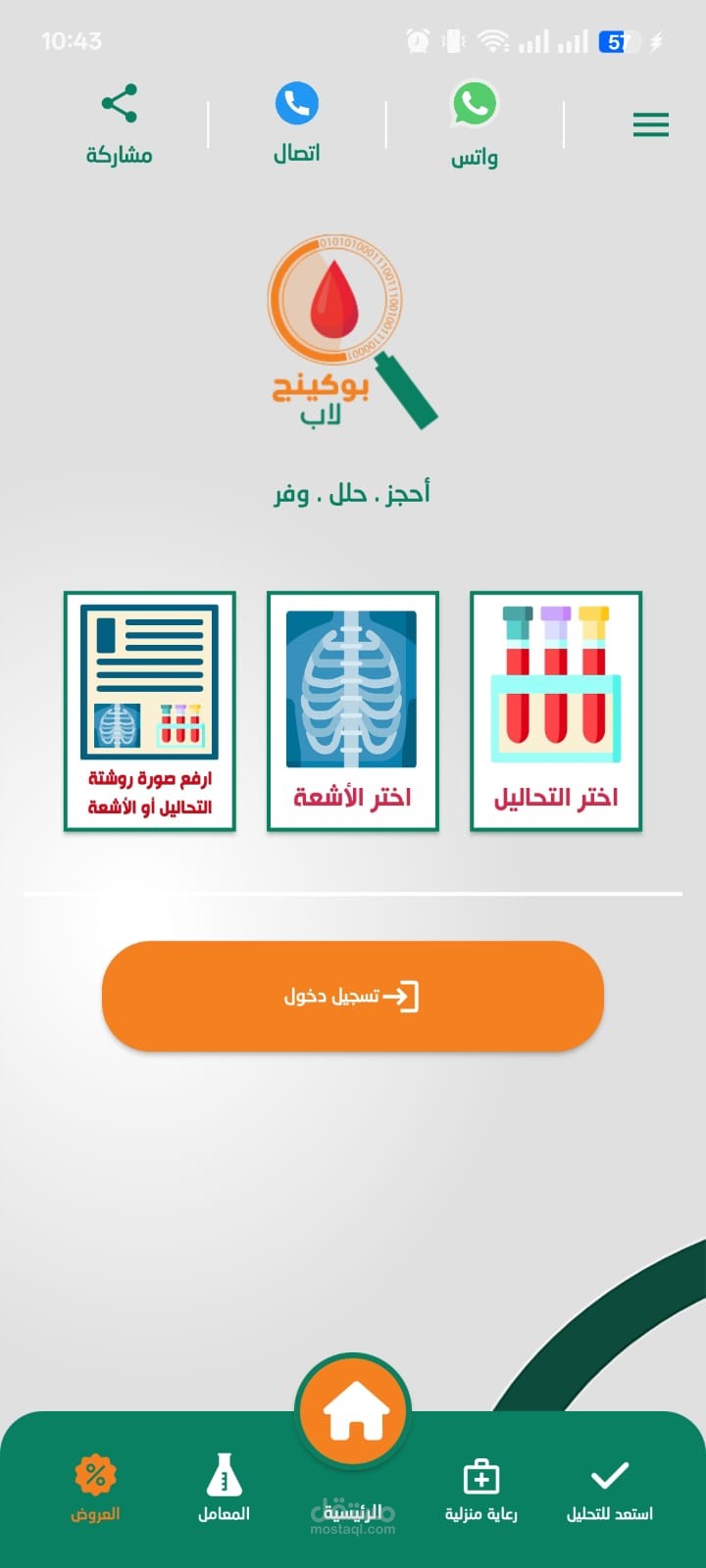The width and height of the screenshot is (706, 1568).
Task: Contact via WhatsApp (واتس)
Action: point(475,124)
